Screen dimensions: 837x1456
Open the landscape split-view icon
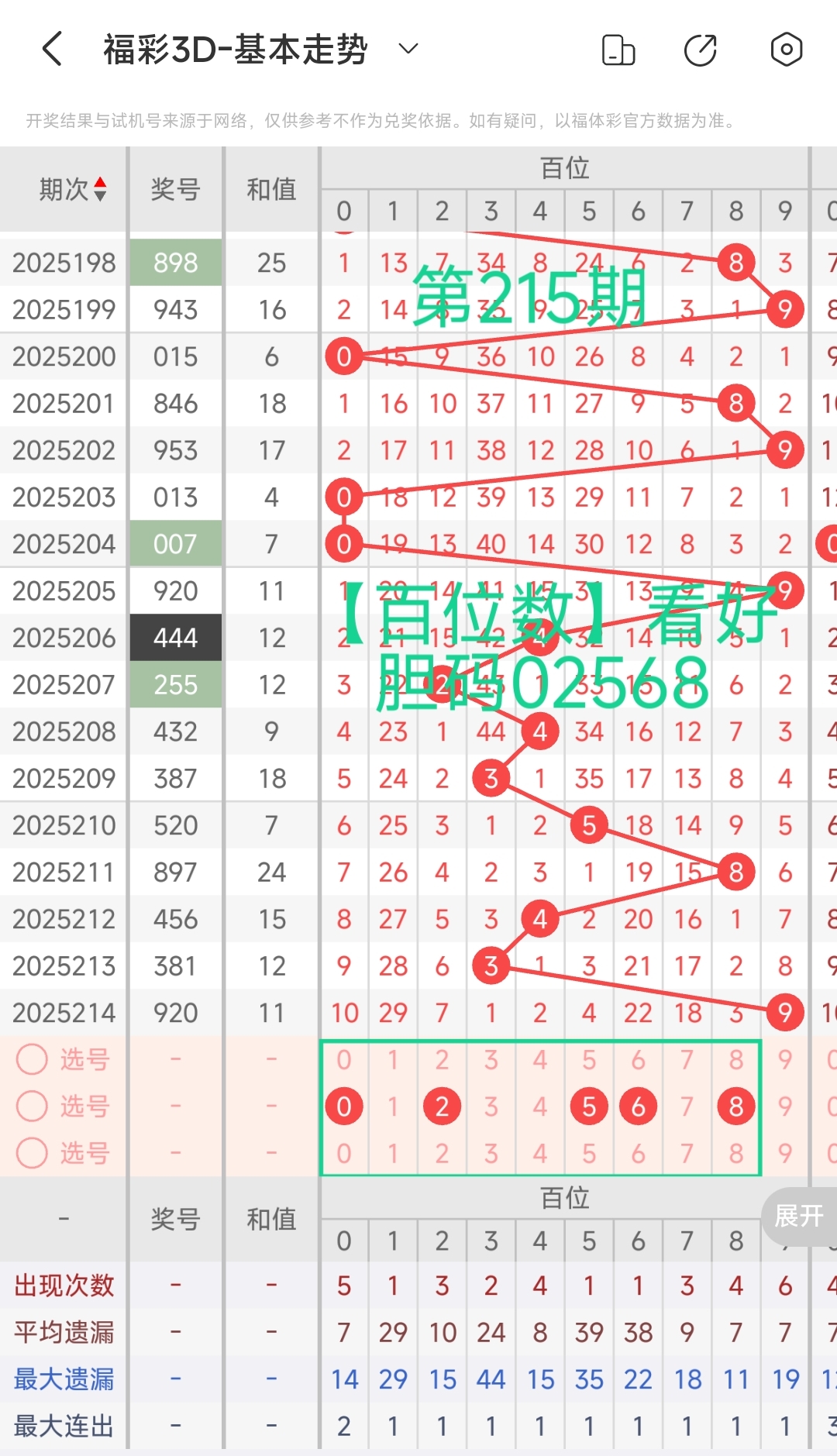pos(618,49)
